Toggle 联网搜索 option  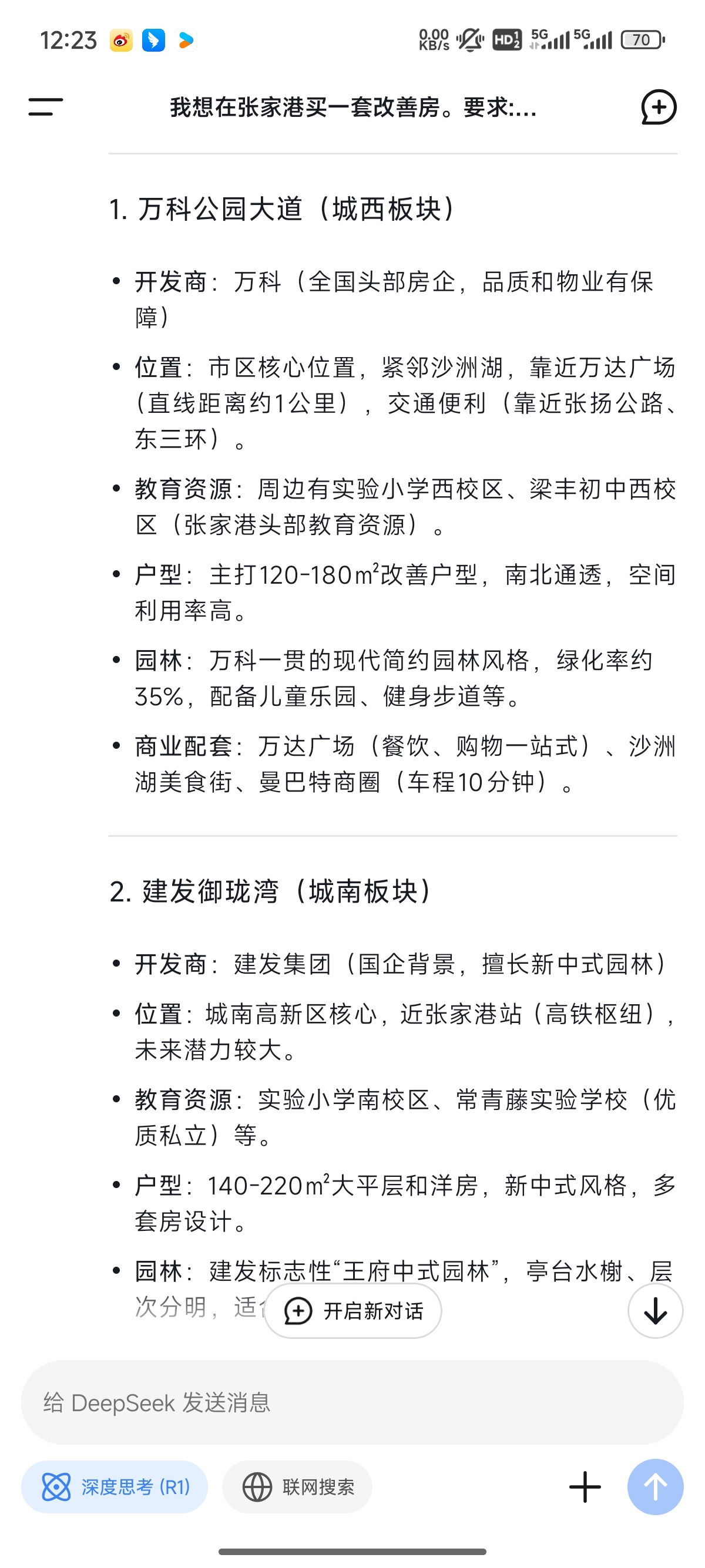point(297,1487)
